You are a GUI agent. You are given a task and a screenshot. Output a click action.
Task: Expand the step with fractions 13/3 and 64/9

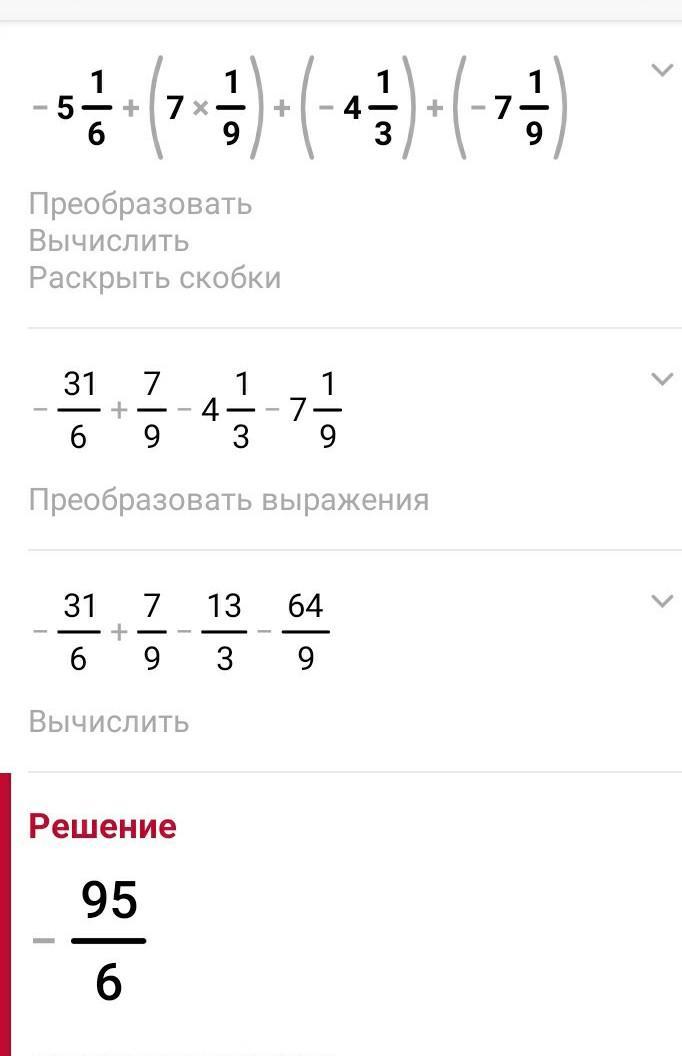(661, 601)
